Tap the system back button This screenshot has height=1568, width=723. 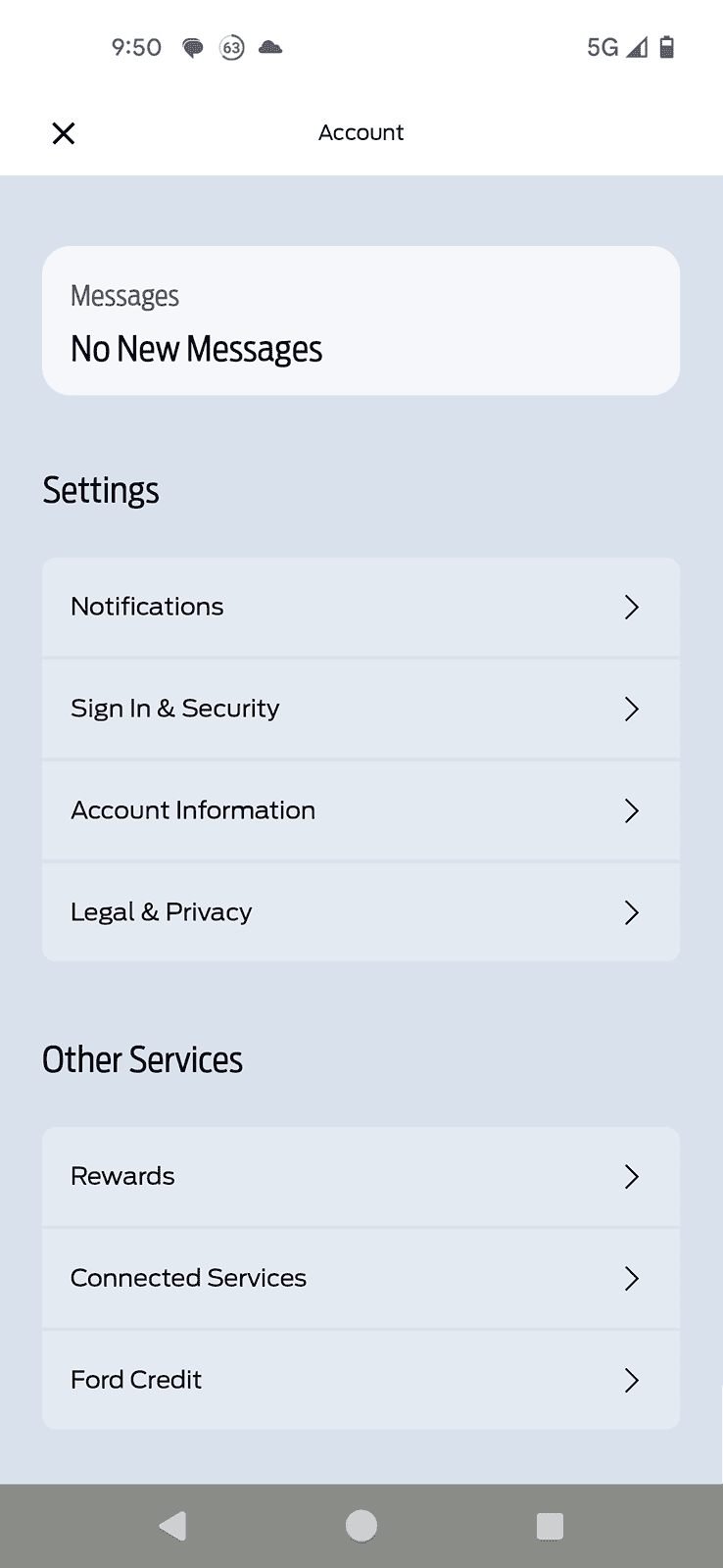[173, 1526]
